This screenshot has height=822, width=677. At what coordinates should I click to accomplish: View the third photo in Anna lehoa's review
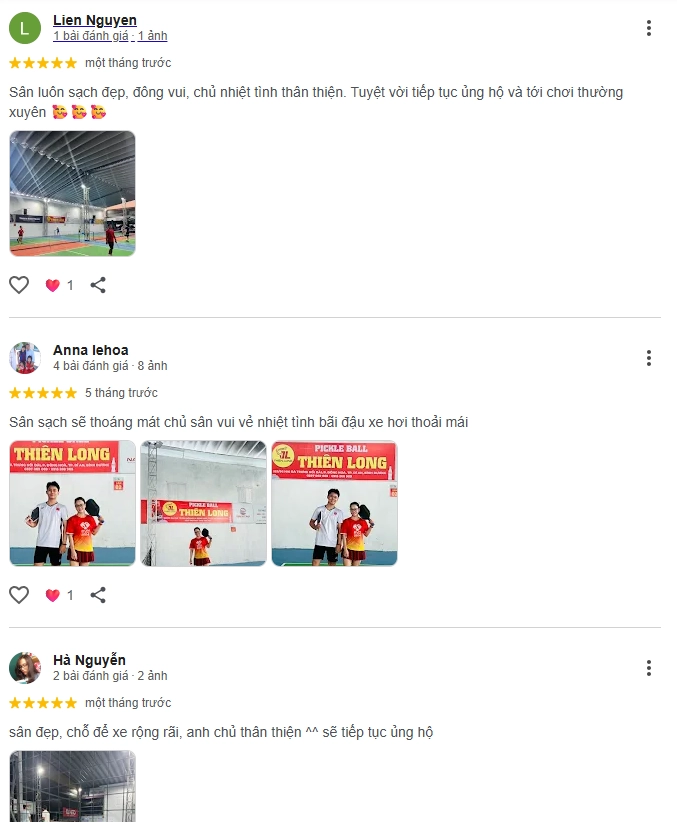334,503
